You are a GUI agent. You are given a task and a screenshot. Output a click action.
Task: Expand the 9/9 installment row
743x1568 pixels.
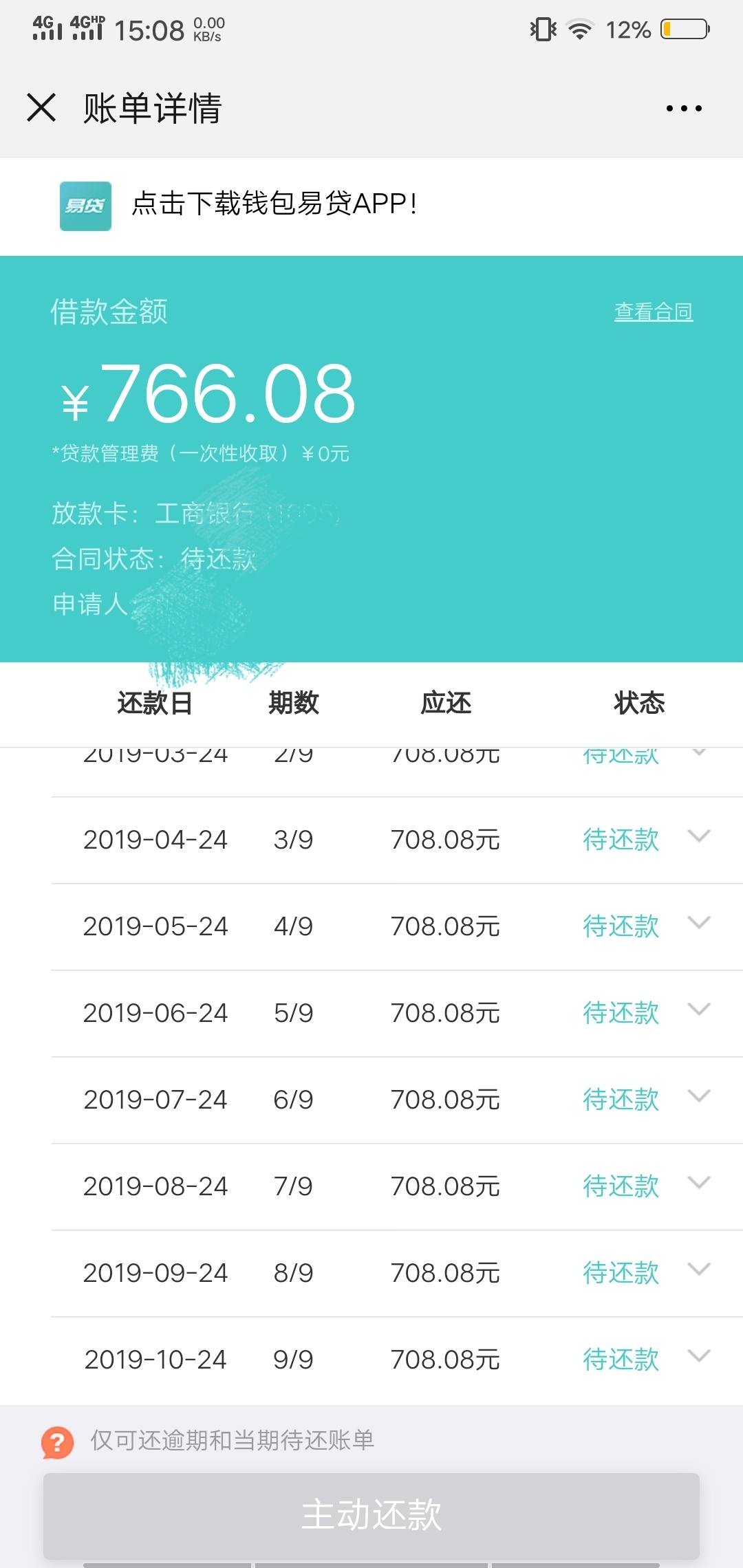pos(699,1358)
